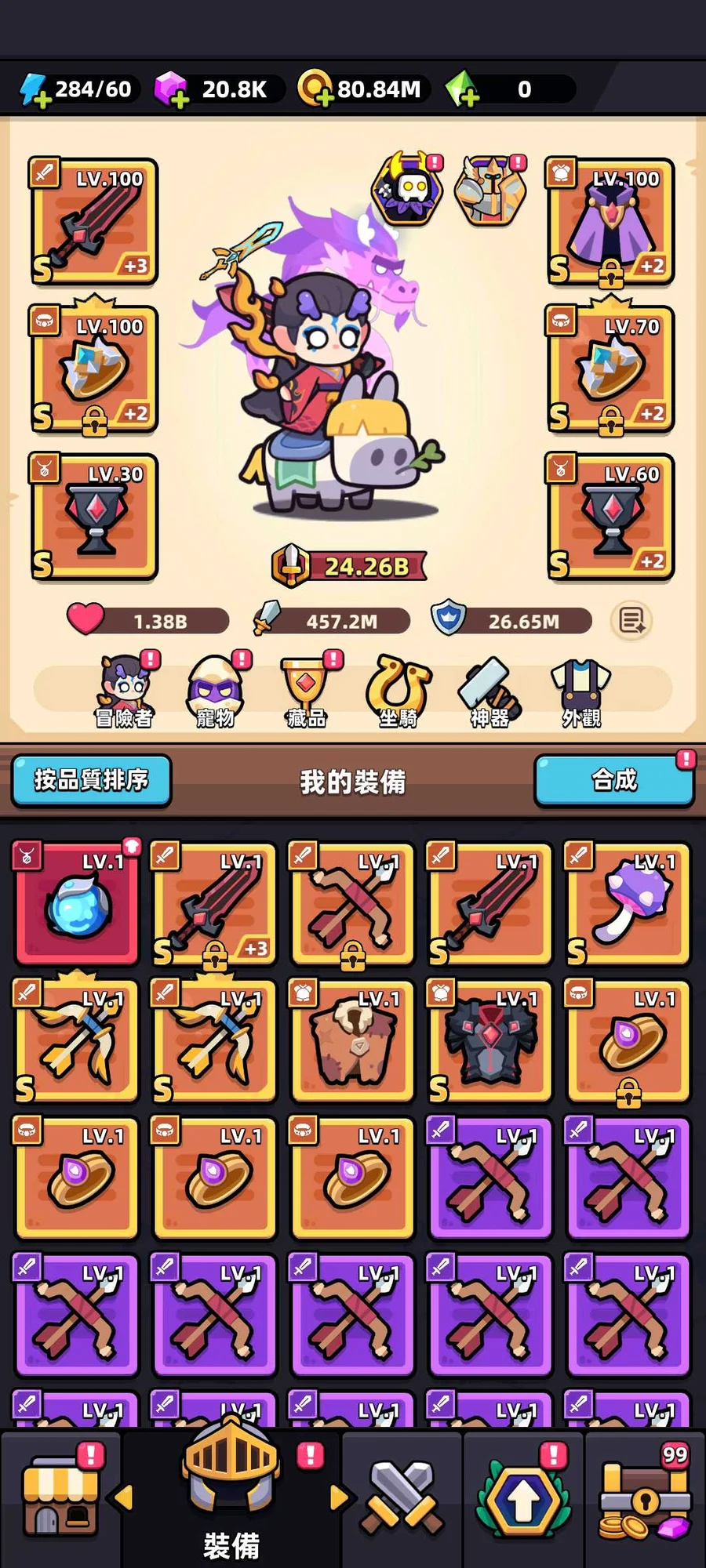Open the 神器 artifact tab
This screenshot has height=1568, width=706.
click(489, 691)
